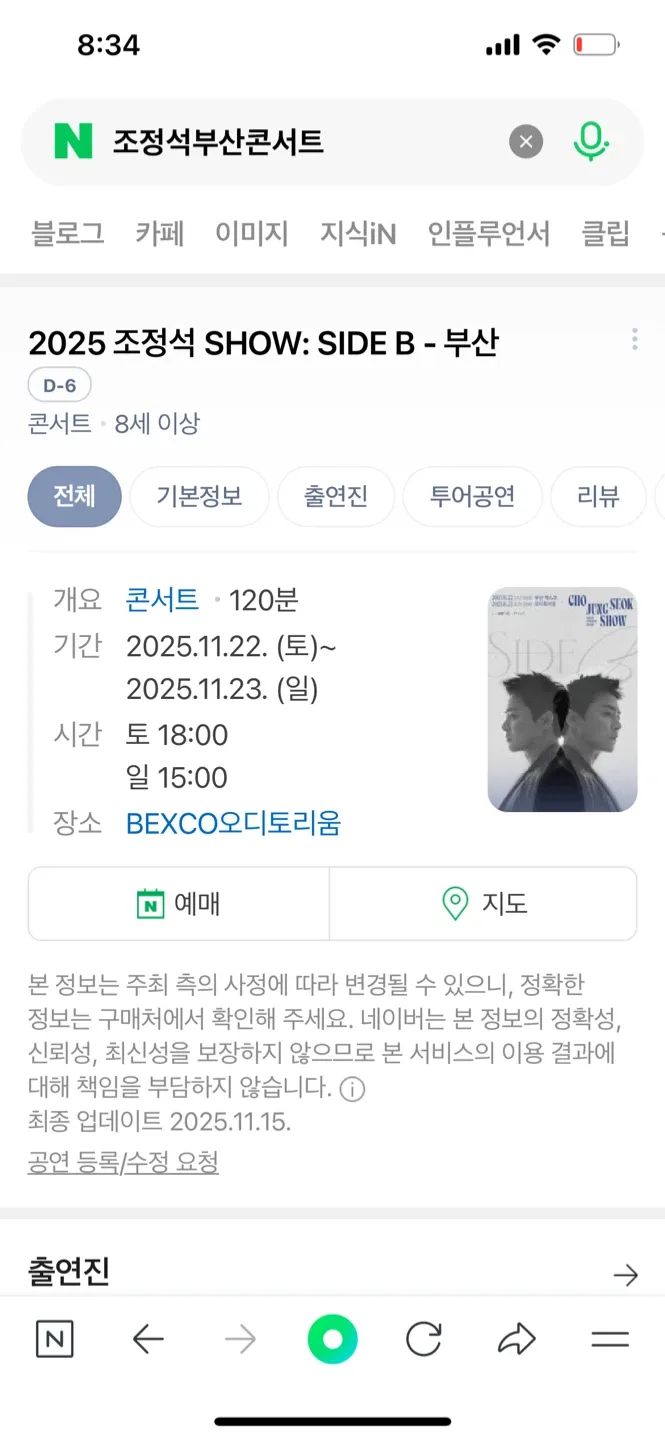The image size is (665, 1440).
Task: Select the 기본정보 chip
Action: 199,496
